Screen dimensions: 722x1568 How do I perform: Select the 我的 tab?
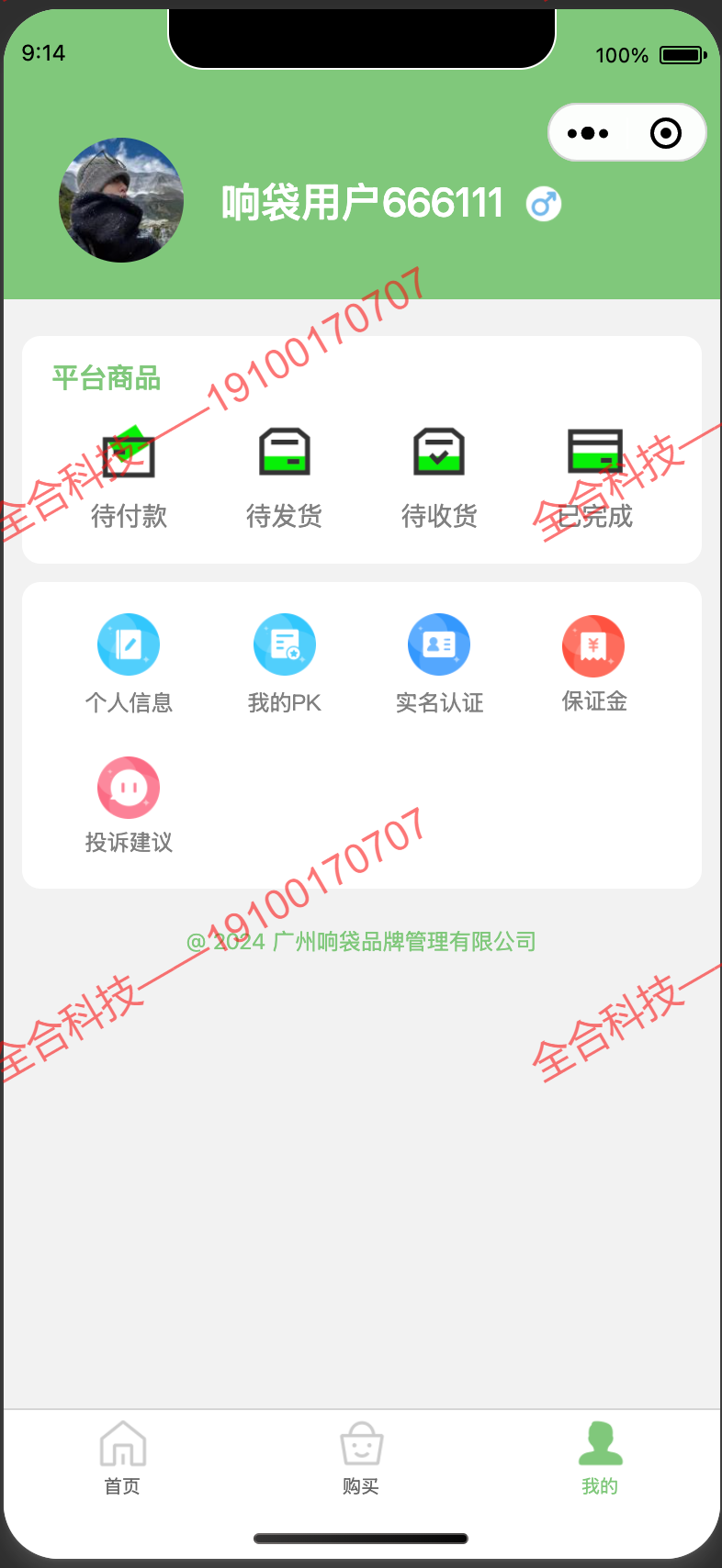click(x=600, y=1459)
